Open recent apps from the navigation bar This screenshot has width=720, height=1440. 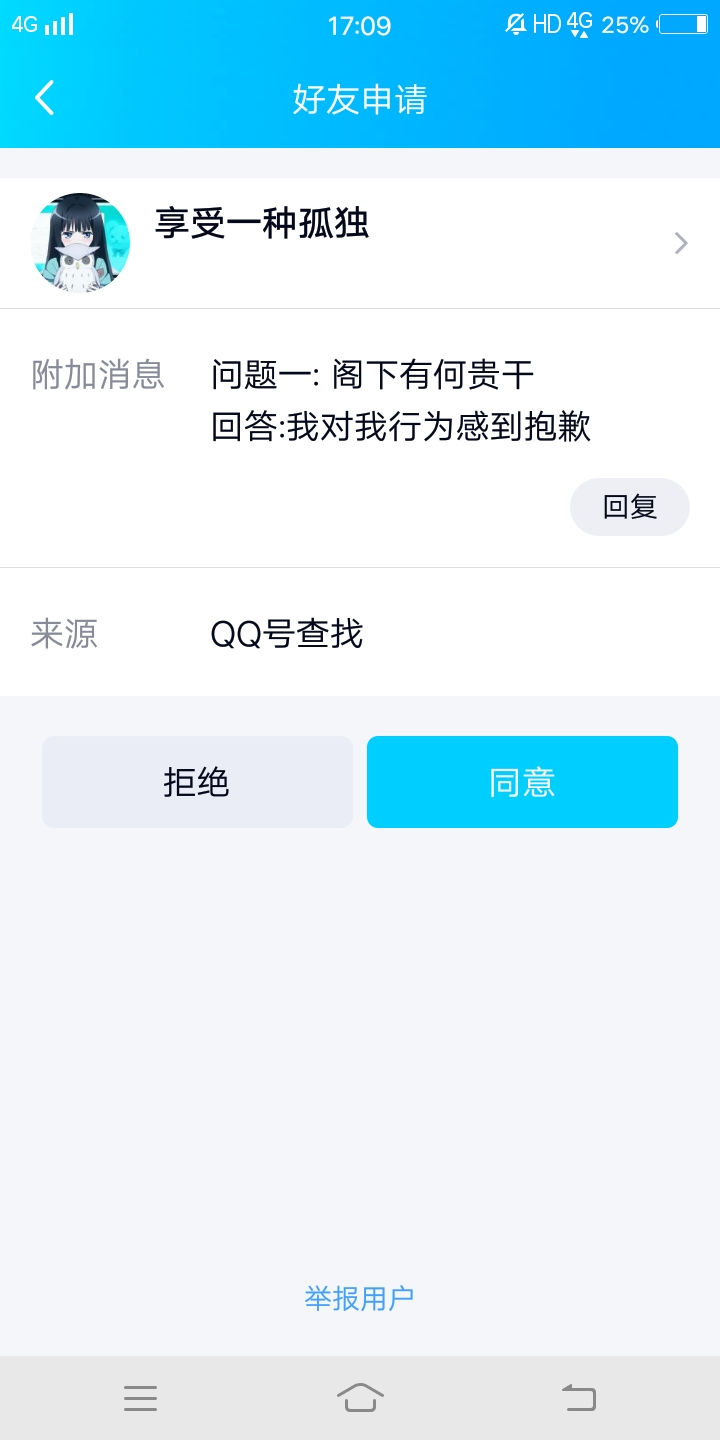pyautogui.click(x=140, y=1398)
